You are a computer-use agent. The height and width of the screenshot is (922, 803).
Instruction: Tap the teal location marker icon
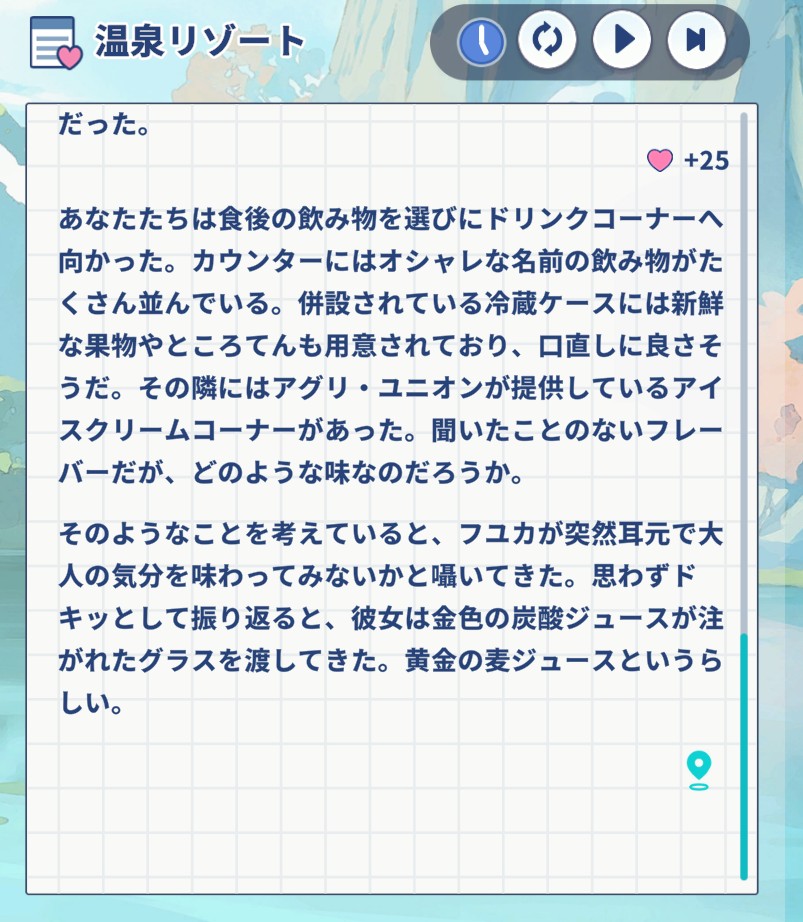tap(698, 770)
